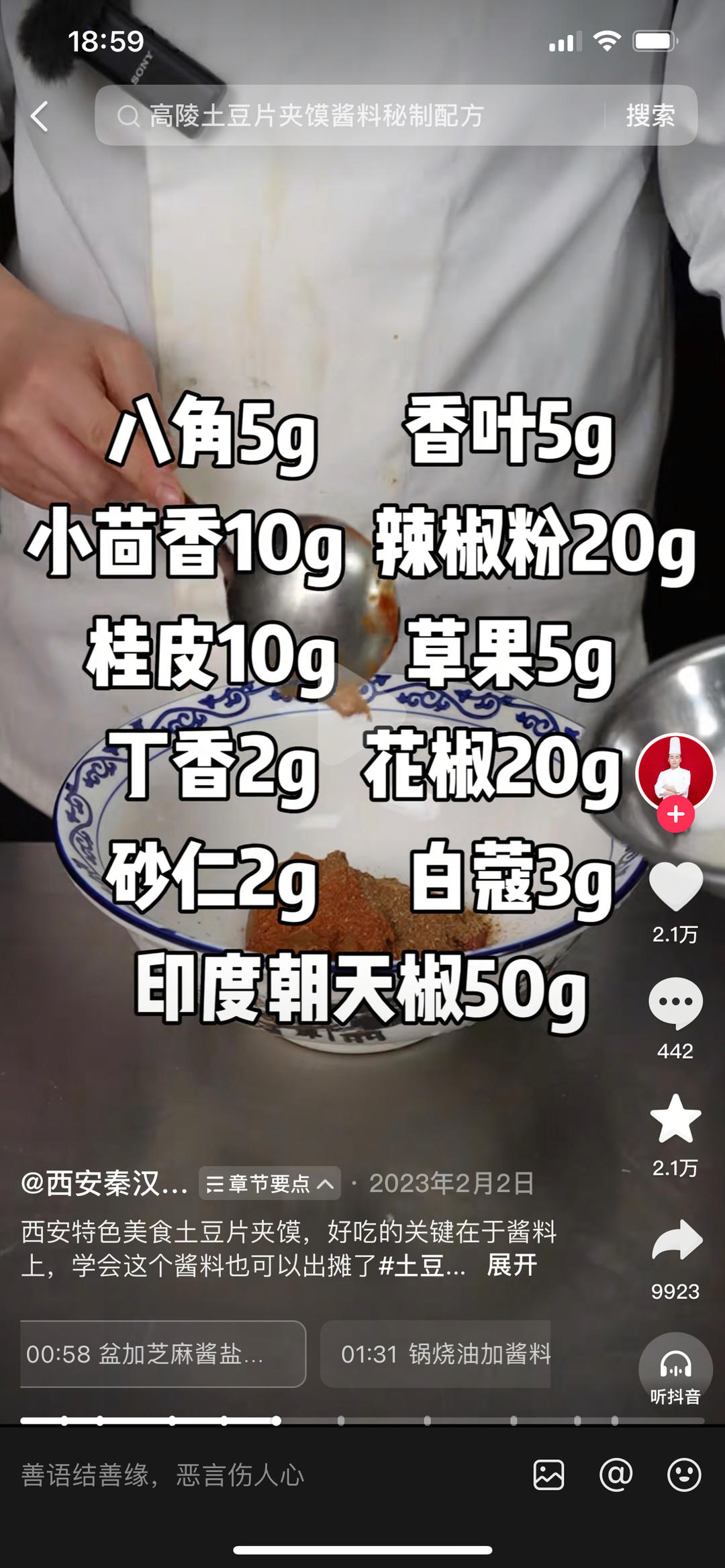Viewport: 725px width, 1568px height.
Task: Open the emoji picker
Action: pos(683,1475)
